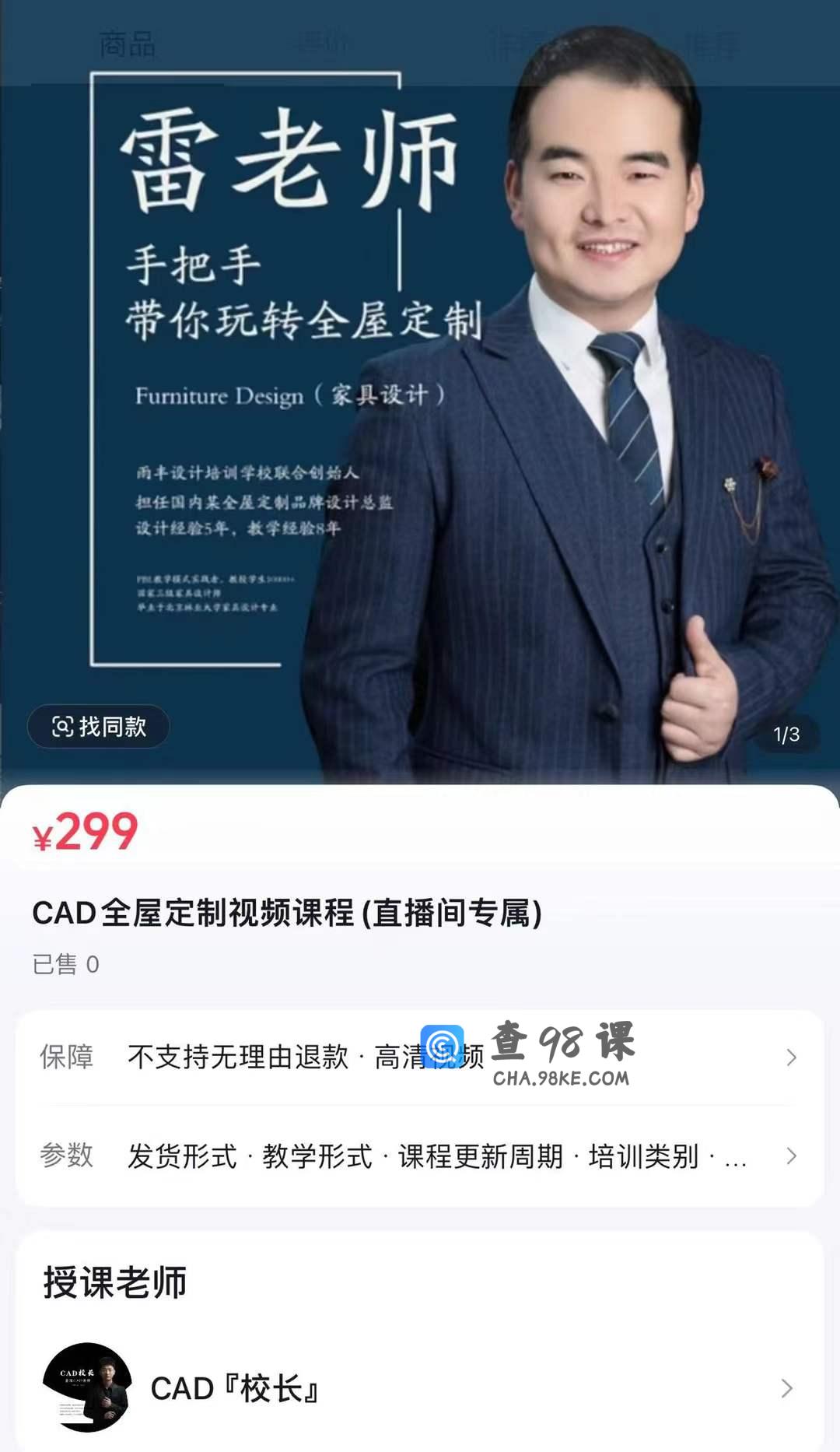Open teacher CAD『校长』profile
840x1452 pixels.
click(x=420, y=1388)
